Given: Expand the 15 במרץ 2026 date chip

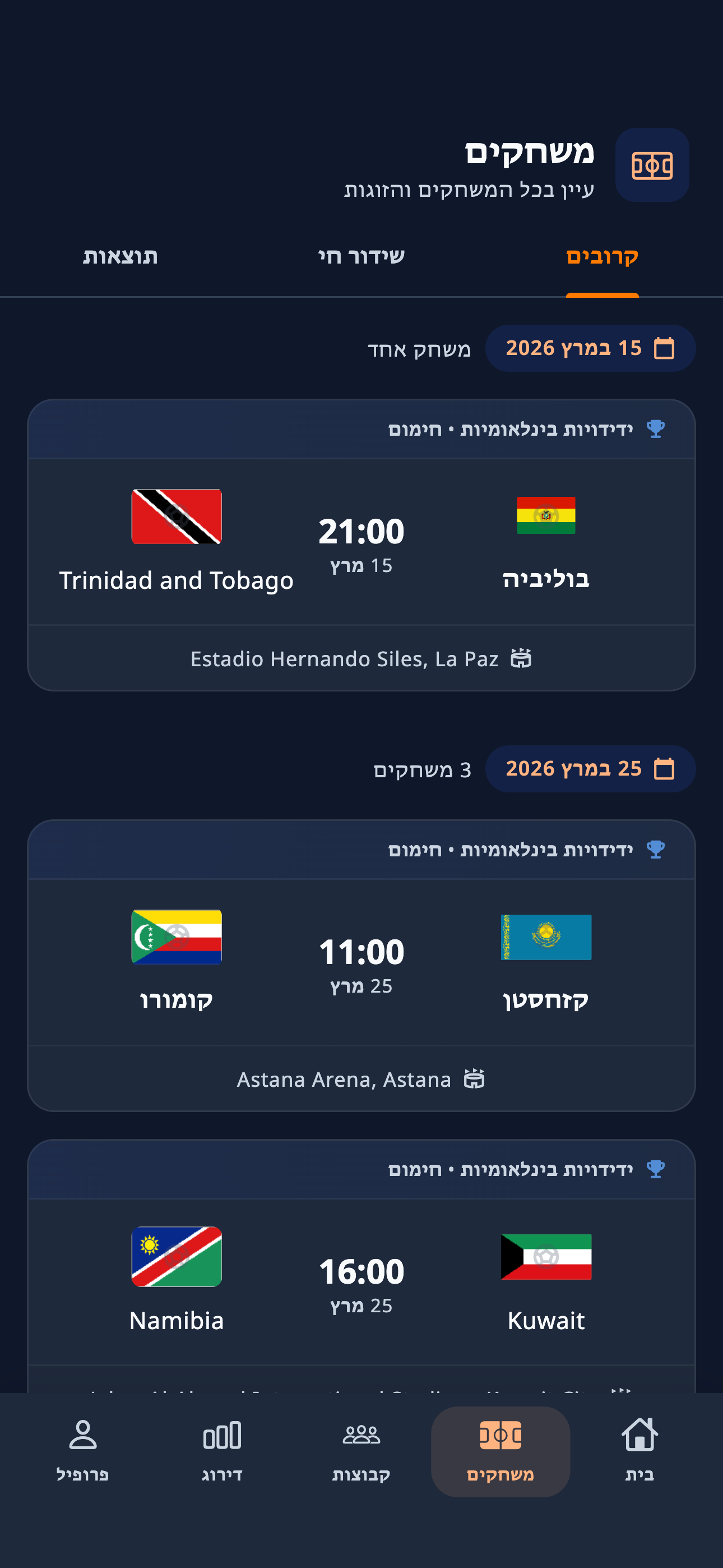Looking at the screenshot, I should point(589,348).
